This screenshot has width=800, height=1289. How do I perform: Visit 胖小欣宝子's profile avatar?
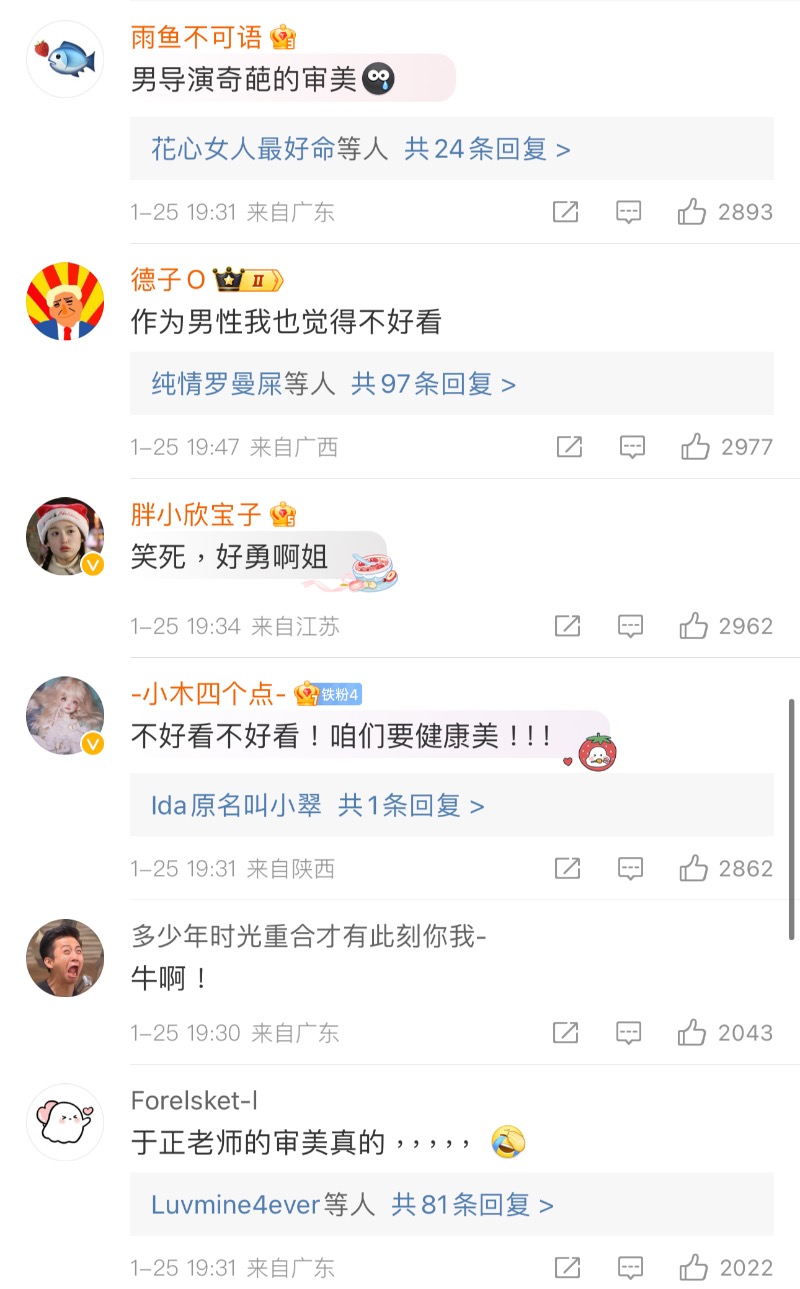click(x=65, y=536)
